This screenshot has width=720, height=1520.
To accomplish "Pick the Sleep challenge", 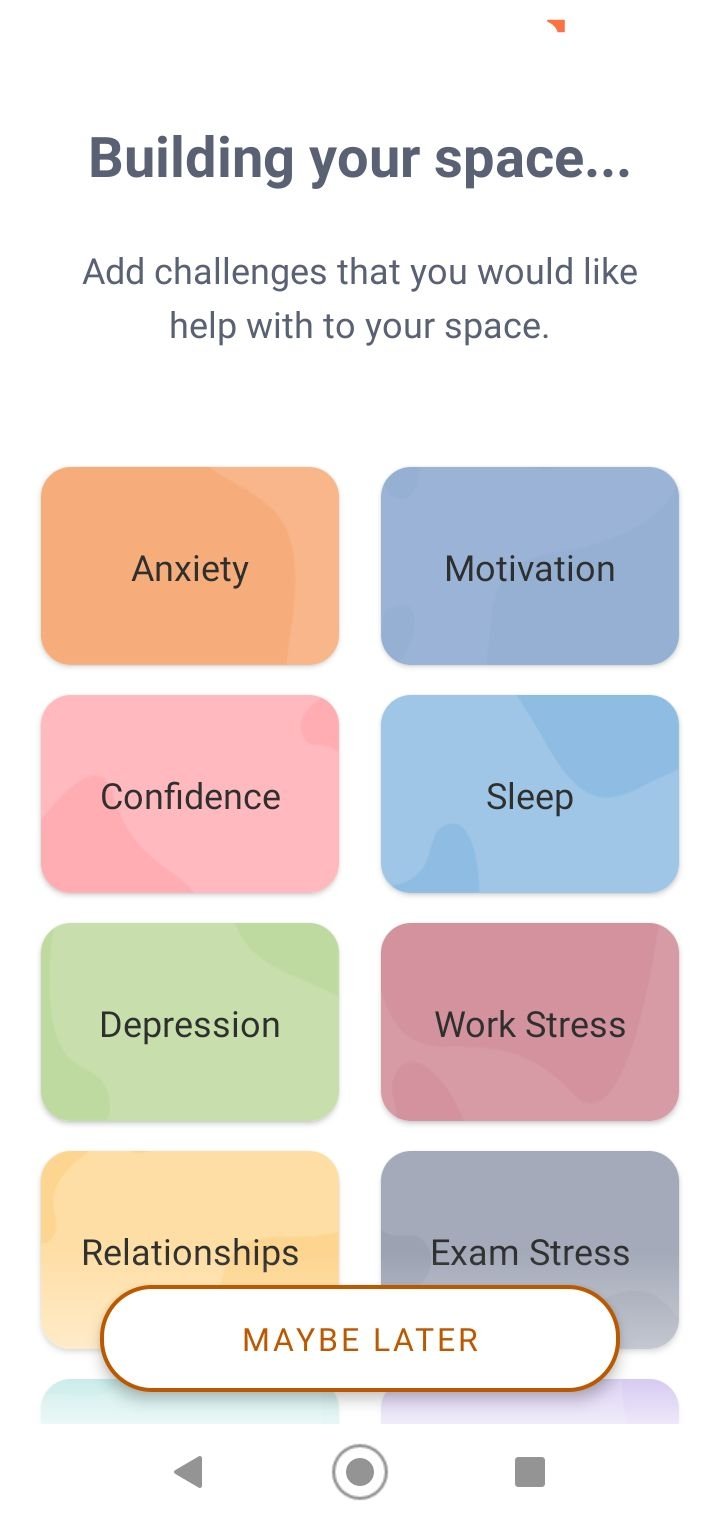I will 530,794.
